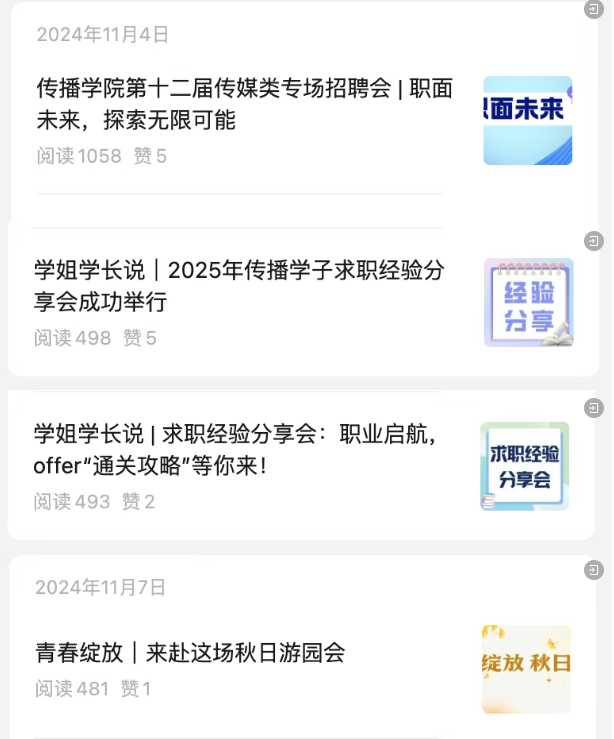Tap the arrow icon on the 秋日游园会 card
This screenshot has width=614, height=739.
coord(595,570)
